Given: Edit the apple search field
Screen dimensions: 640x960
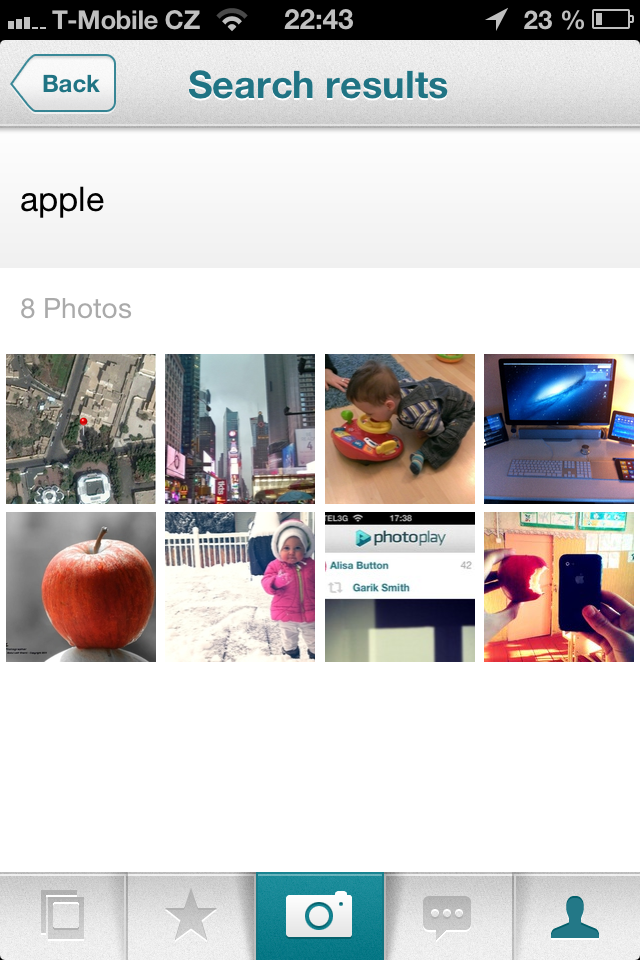Looking at the screenshot, I should tap(320, 201).
